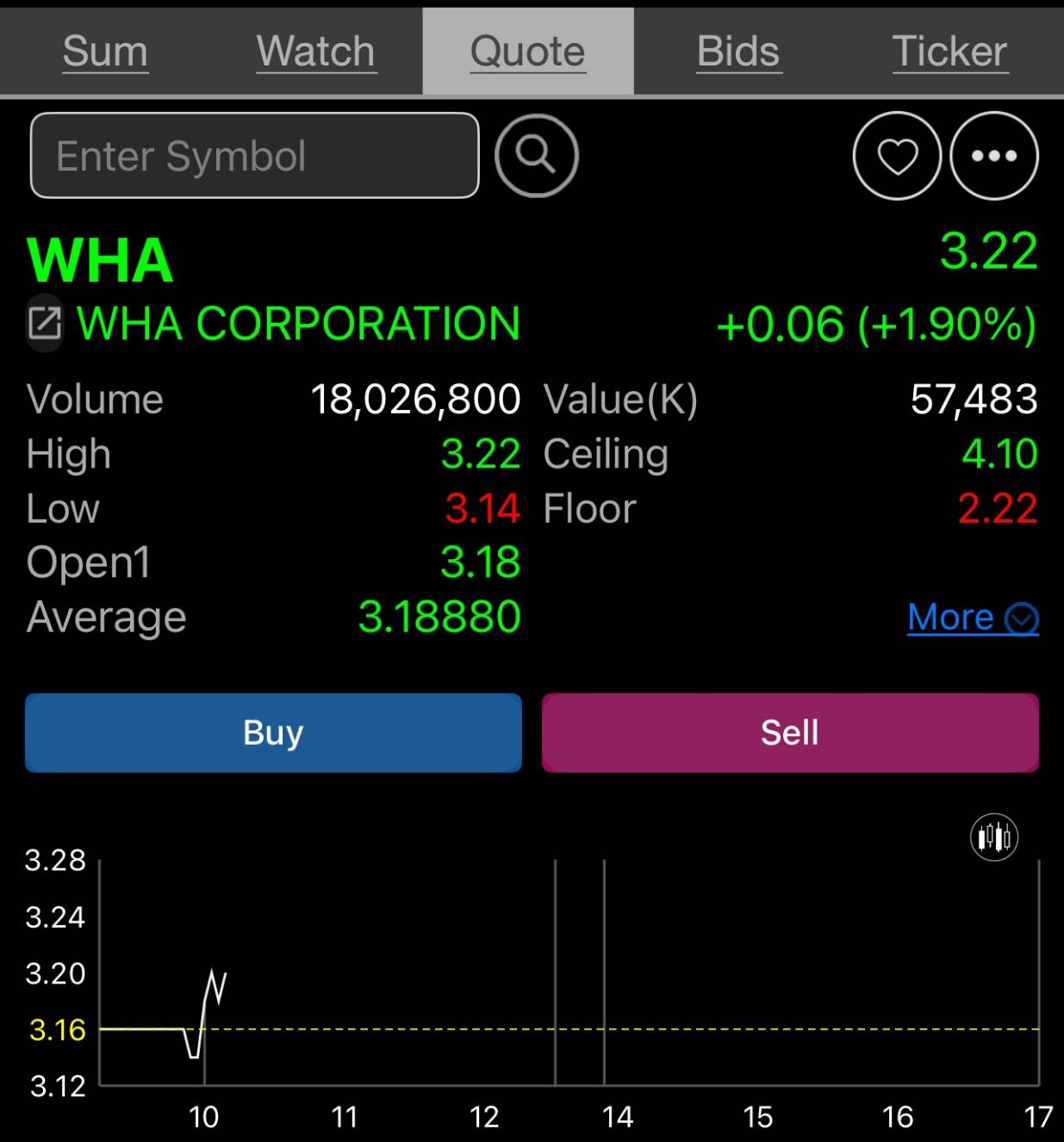Tap the Buy button

[273, 733]
